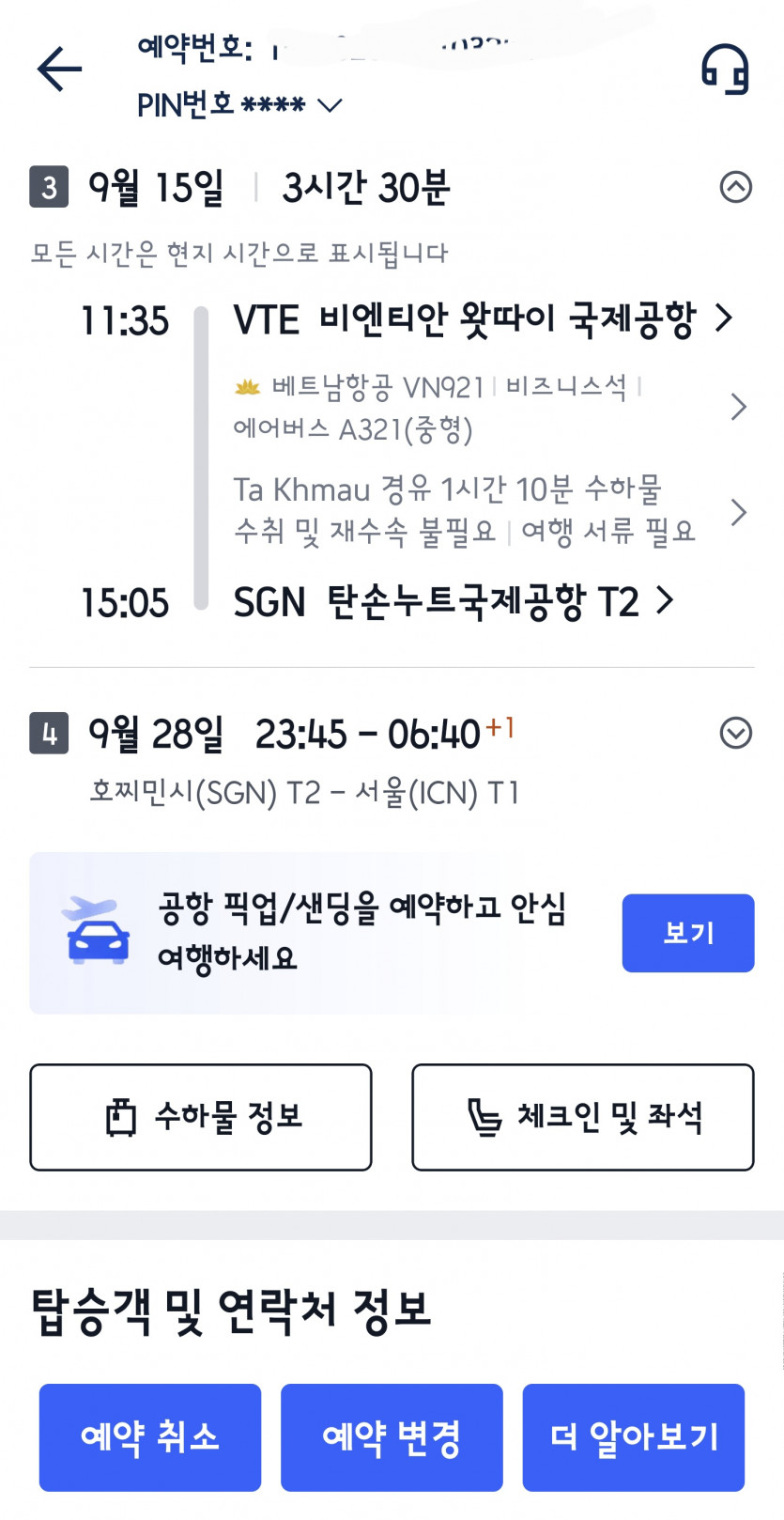Open customer support headset icon
Image resolution: width=784 pixels, height=1520 pixels.
tap(725, 70)
